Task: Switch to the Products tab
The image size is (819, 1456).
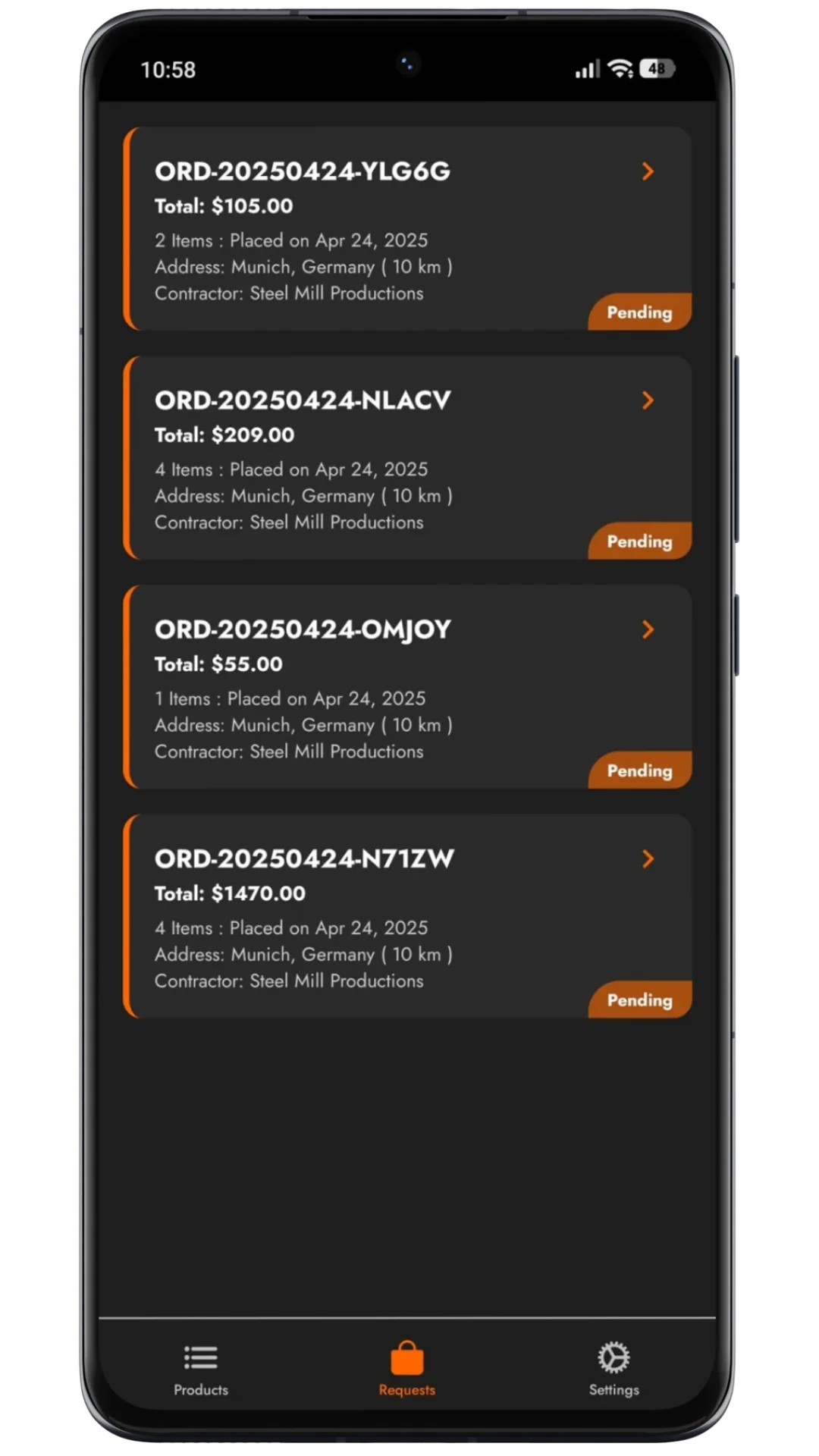Action: tap(201, 1369)
